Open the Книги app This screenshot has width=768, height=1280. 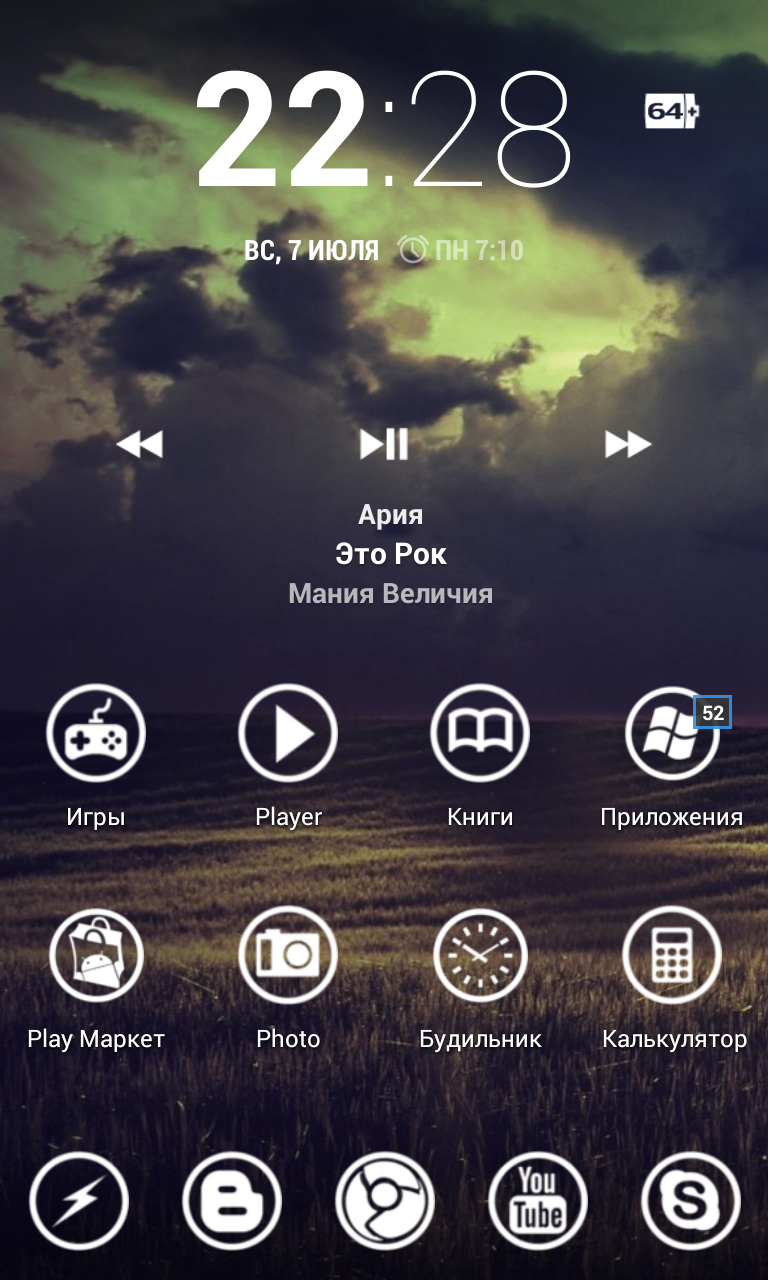click(480, 734)
